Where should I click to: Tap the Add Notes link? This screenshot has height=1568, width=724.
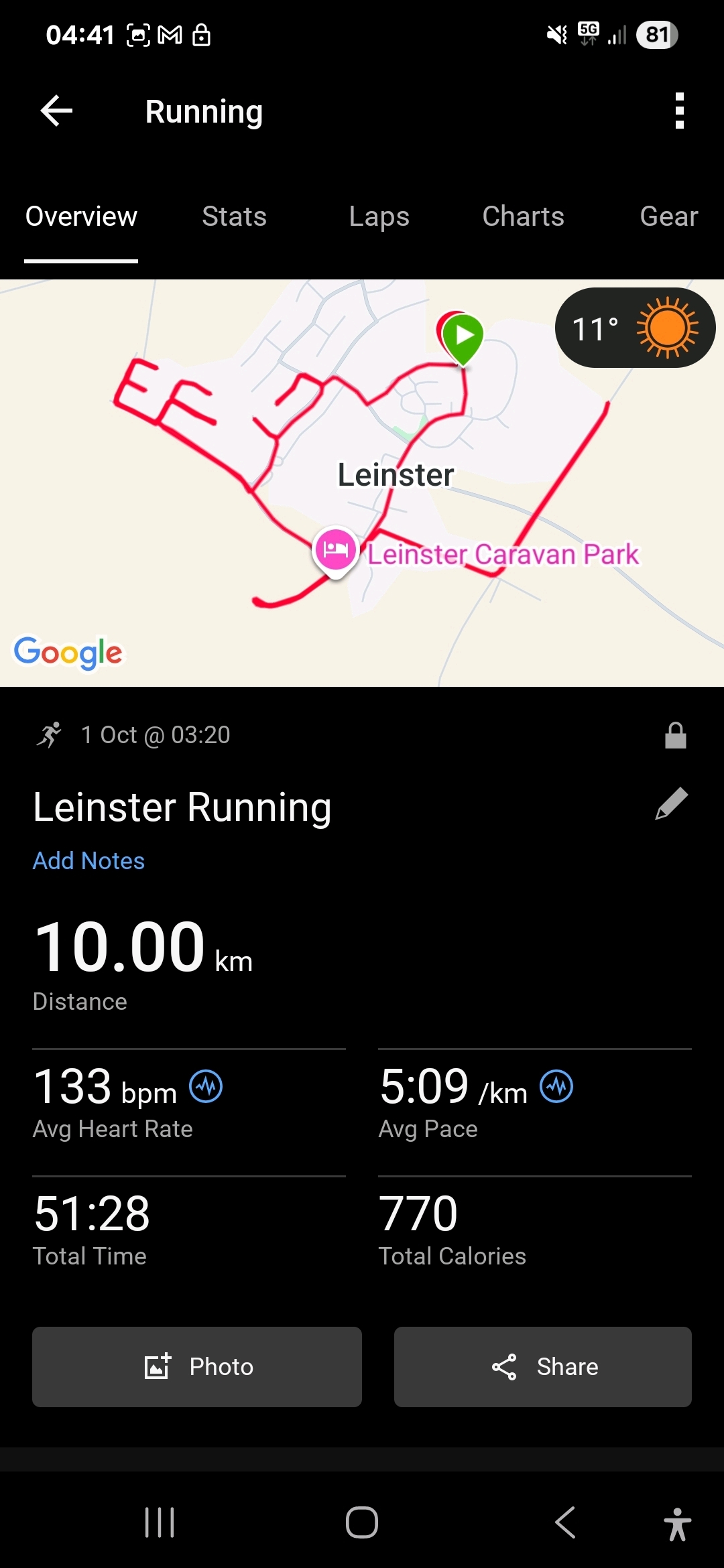88,861
